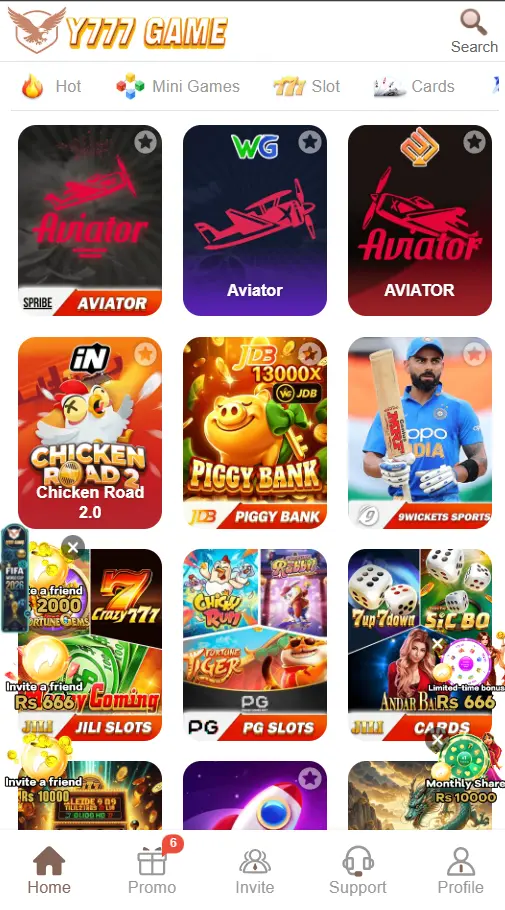Open the JILI Slots collection
Viewport: 505px width, 910px height.
(90, 645)
